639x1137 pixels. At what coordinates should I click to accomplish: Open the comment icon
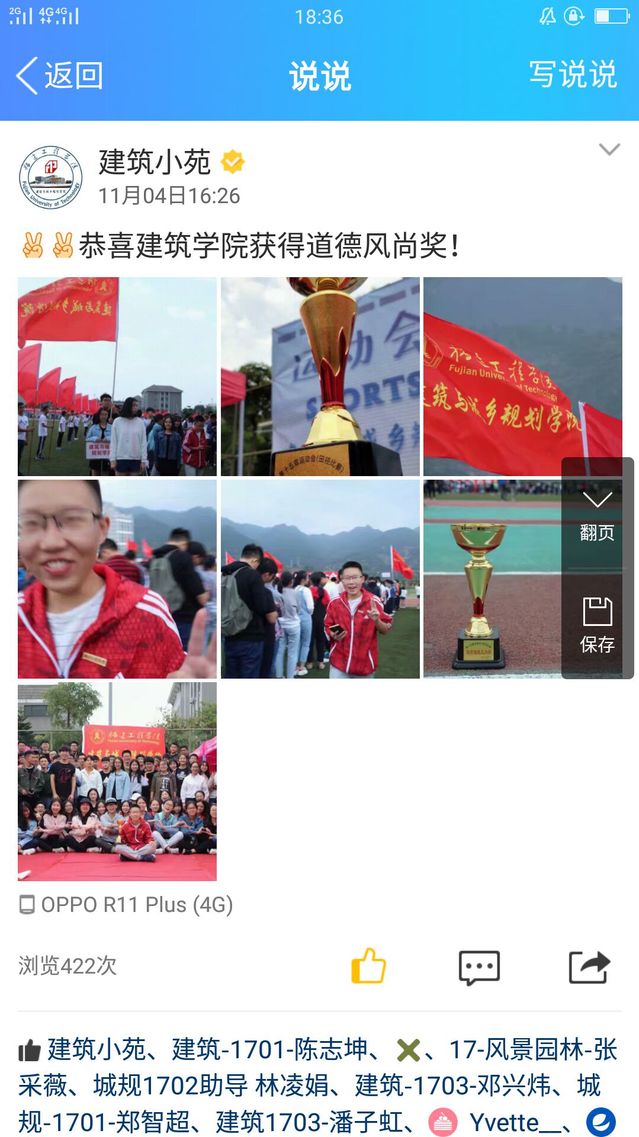[479, 966]
